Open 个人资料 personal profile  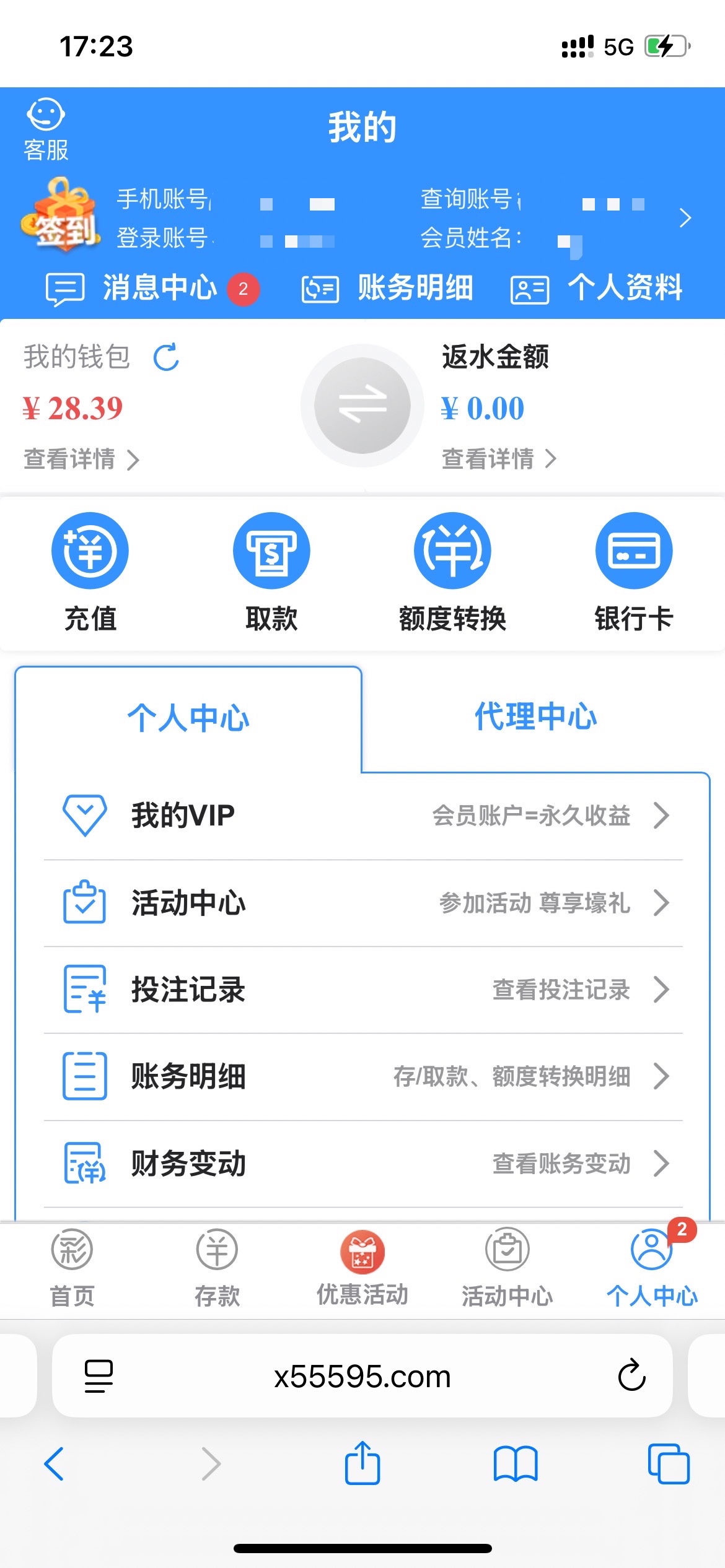[x=597, y=289]
